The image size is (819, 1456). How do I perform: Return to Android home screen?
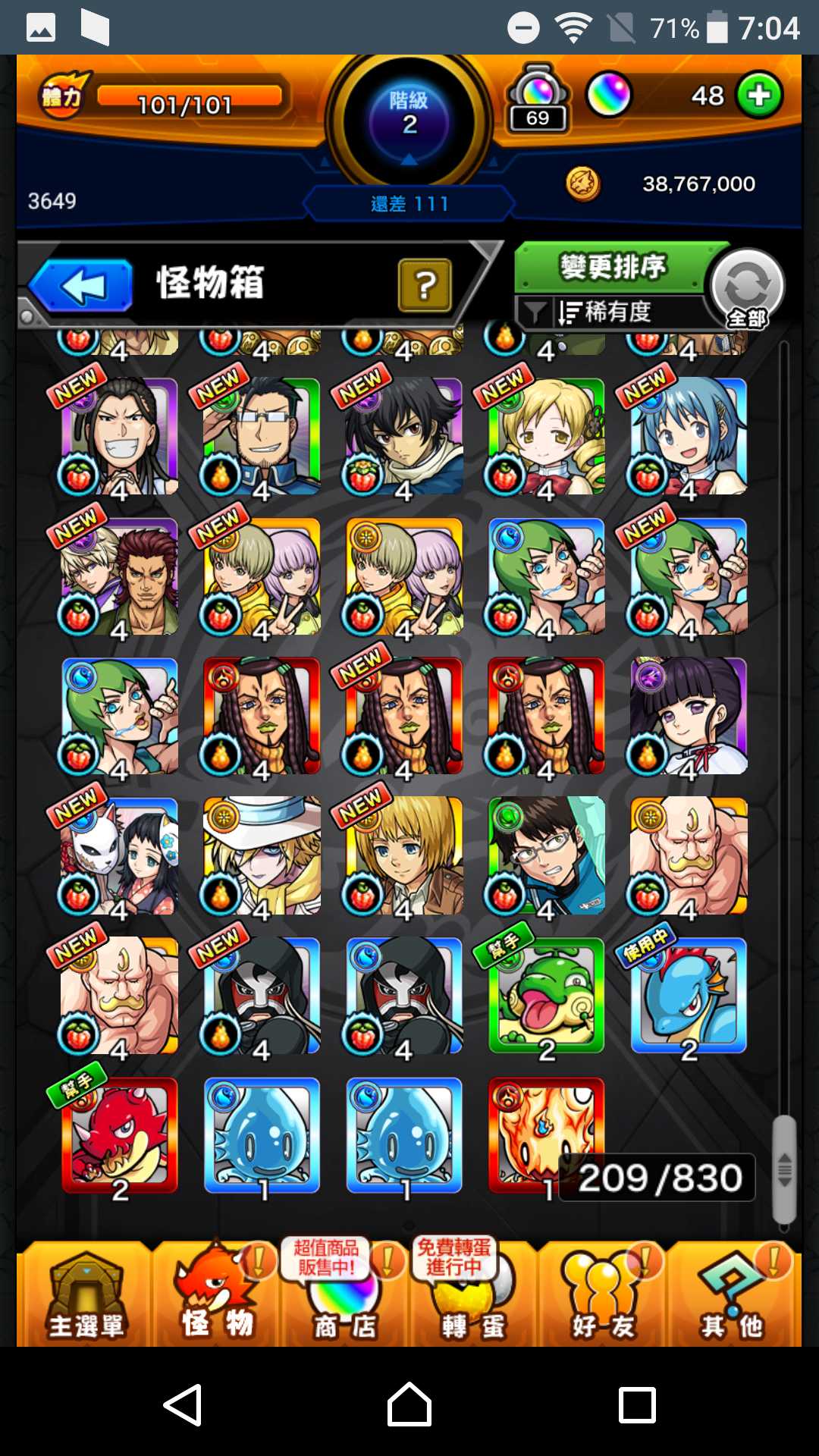coord(409,1404)
